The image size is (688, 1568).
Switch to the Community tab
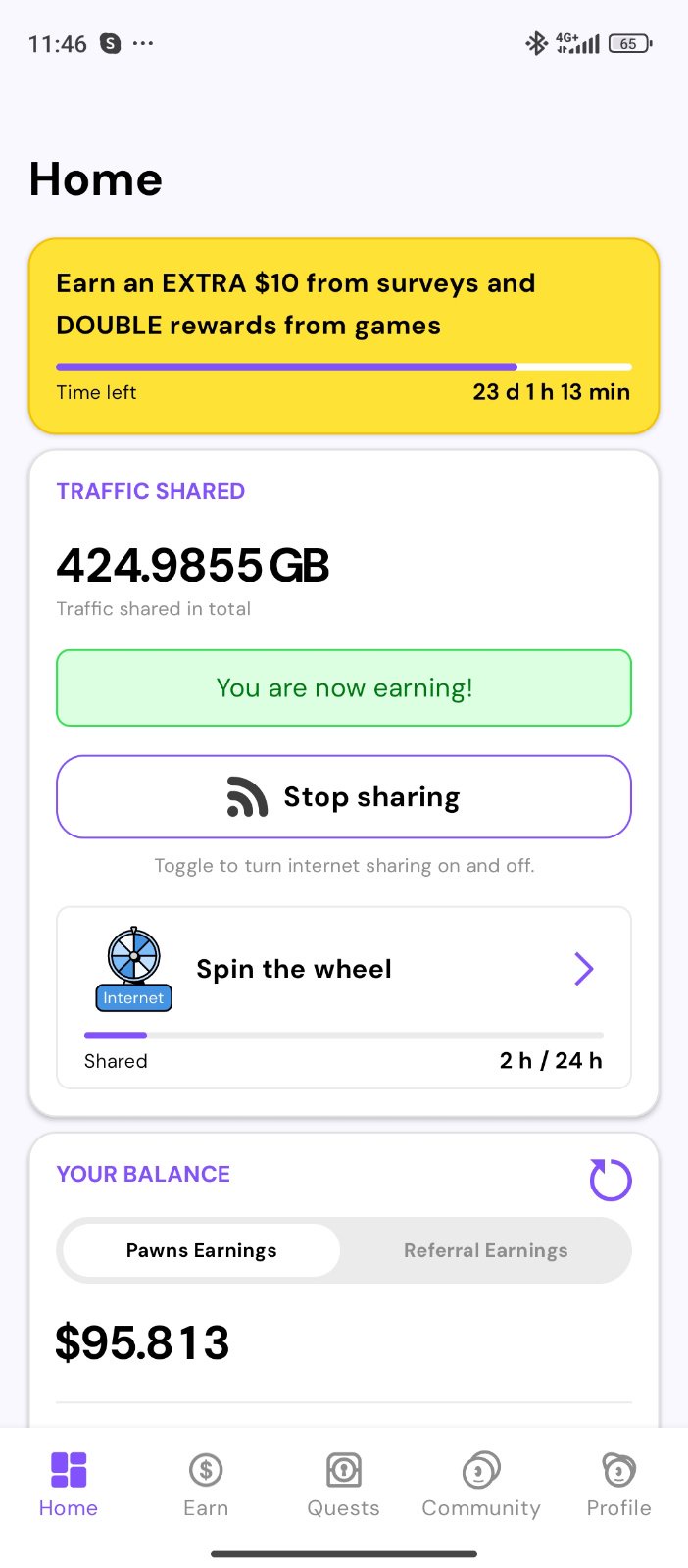pos(481,1485)
